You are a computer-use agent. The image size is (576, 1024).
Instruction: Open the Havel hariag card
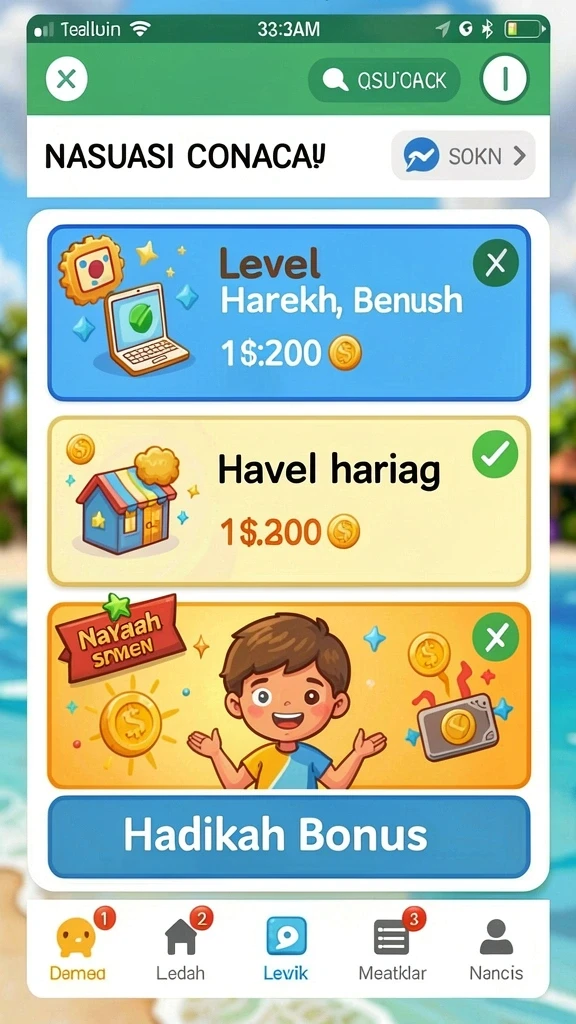pos(289,500)
